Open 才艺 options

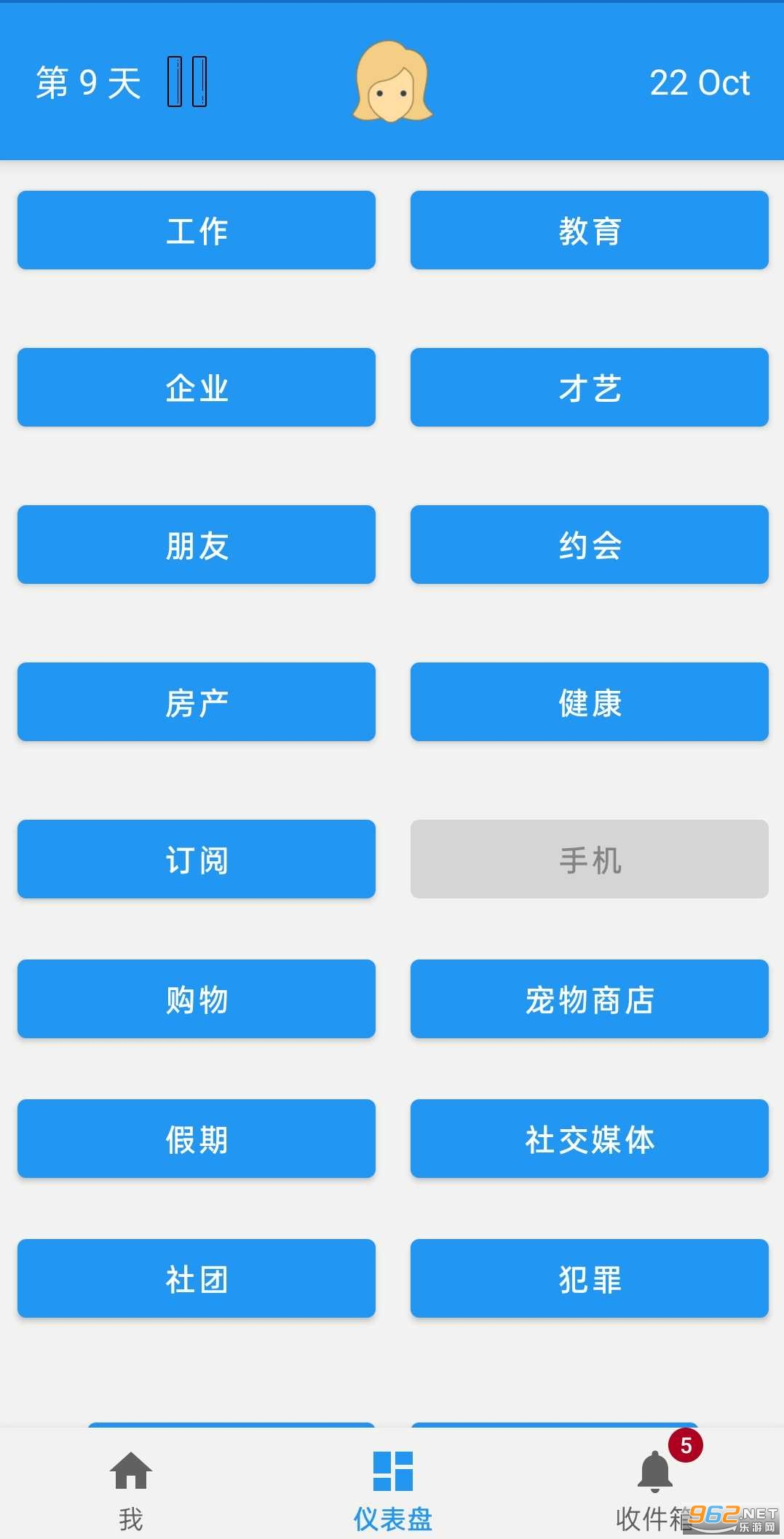(589, 387)
